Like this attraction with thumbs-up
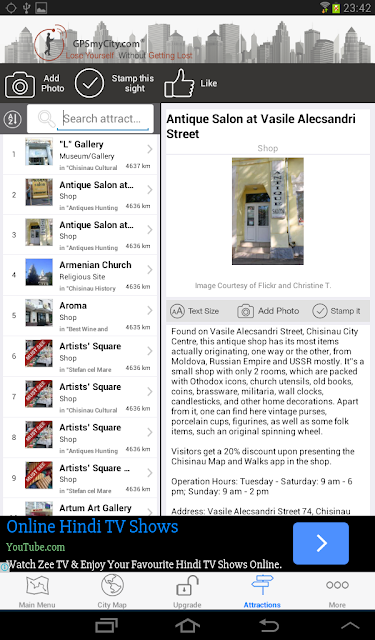This screenshot has width=375, height=640. 191,83
